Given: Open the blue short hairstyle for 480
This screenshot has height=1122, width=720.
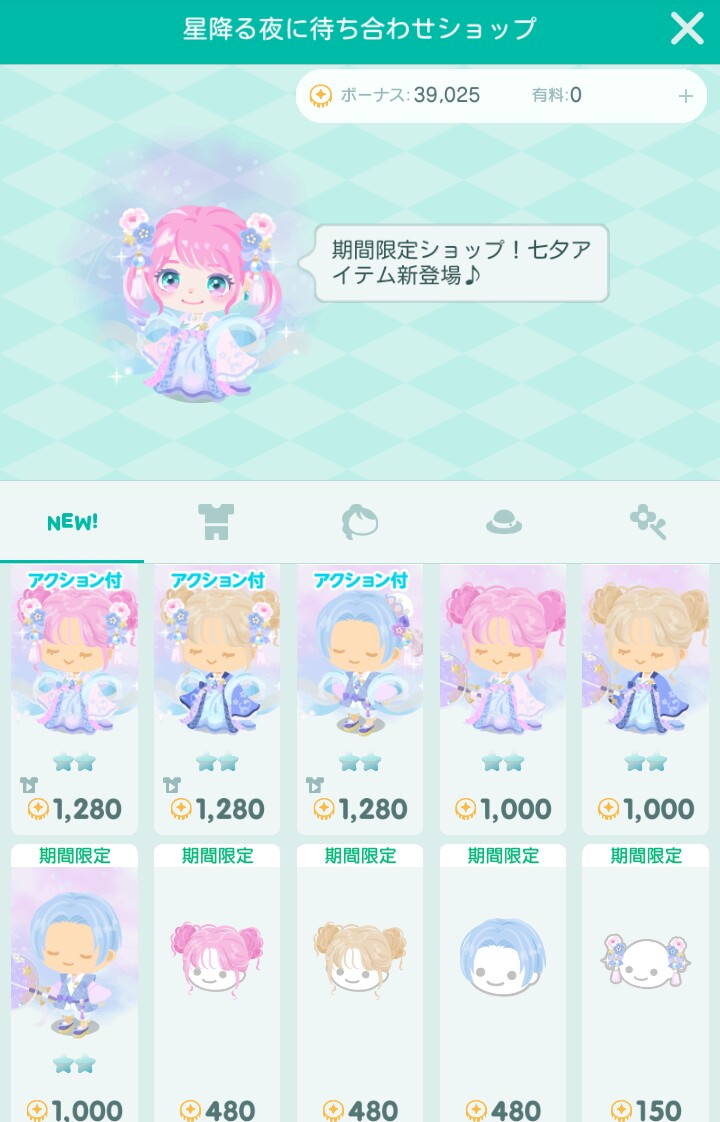Looking at the screenshot, I should pos(503,980).
